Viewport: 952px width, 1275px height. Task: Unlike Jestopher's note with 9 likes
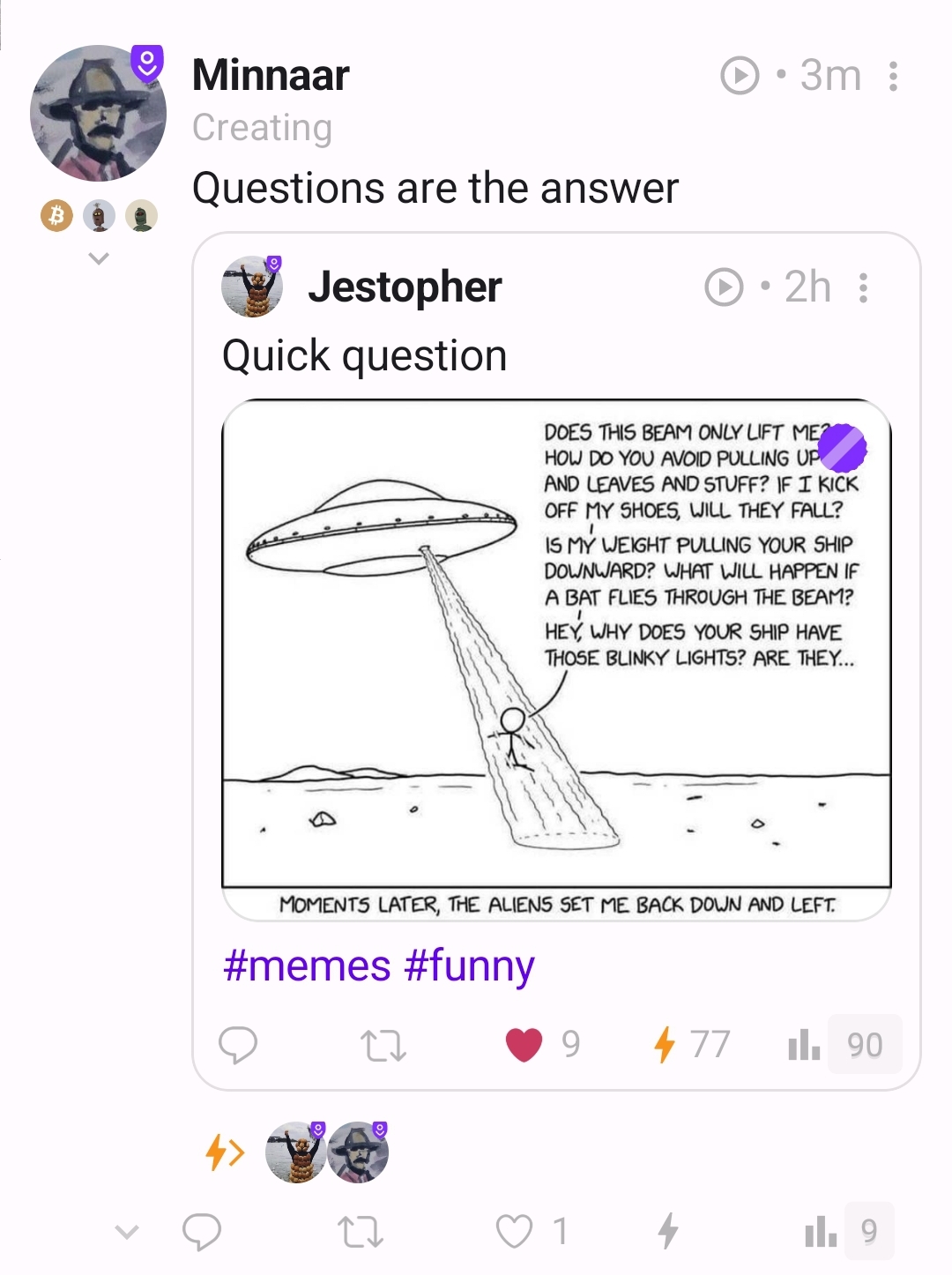pos(524,1045)
